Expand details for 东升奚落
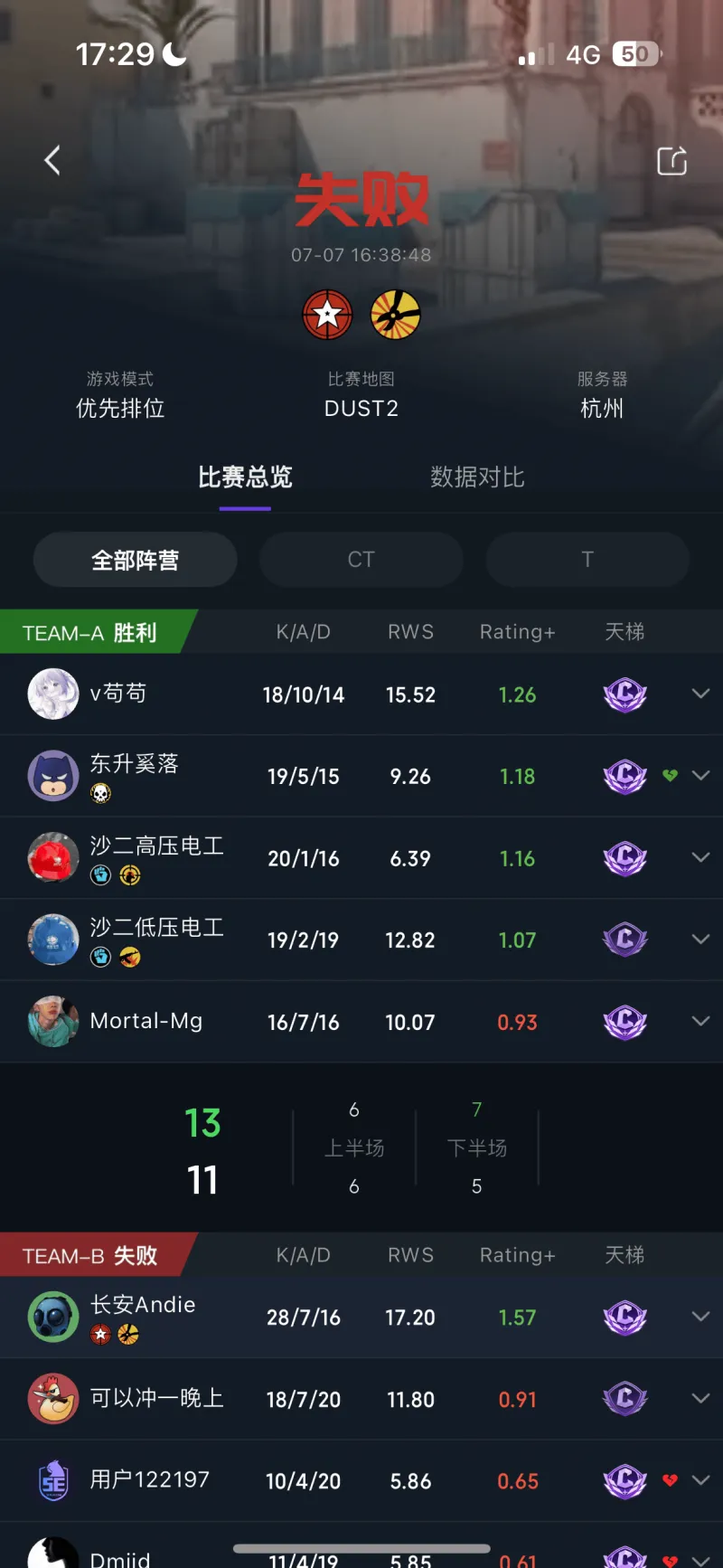Screen dimensions: 723x1568 (700, 776)
